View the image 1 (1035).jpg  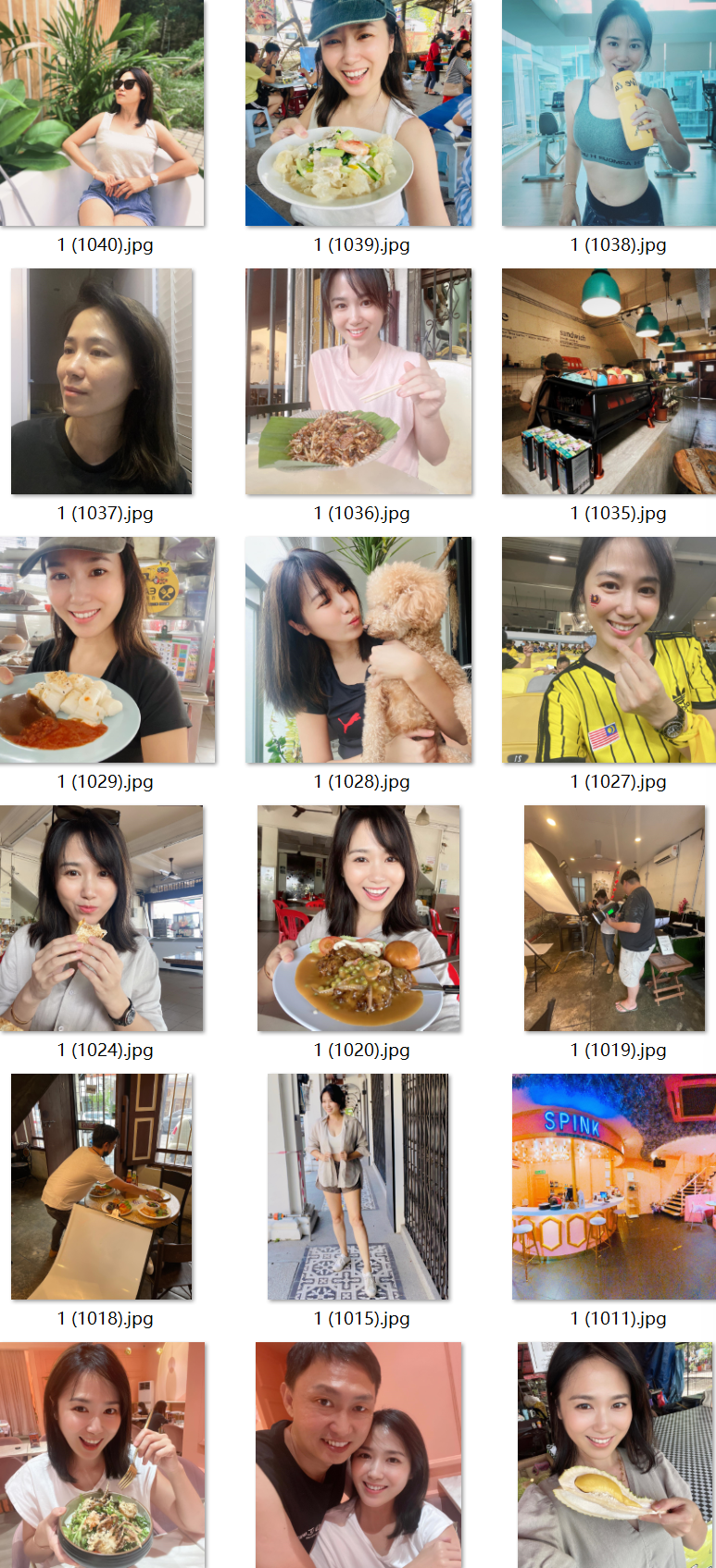click(609, 381)
